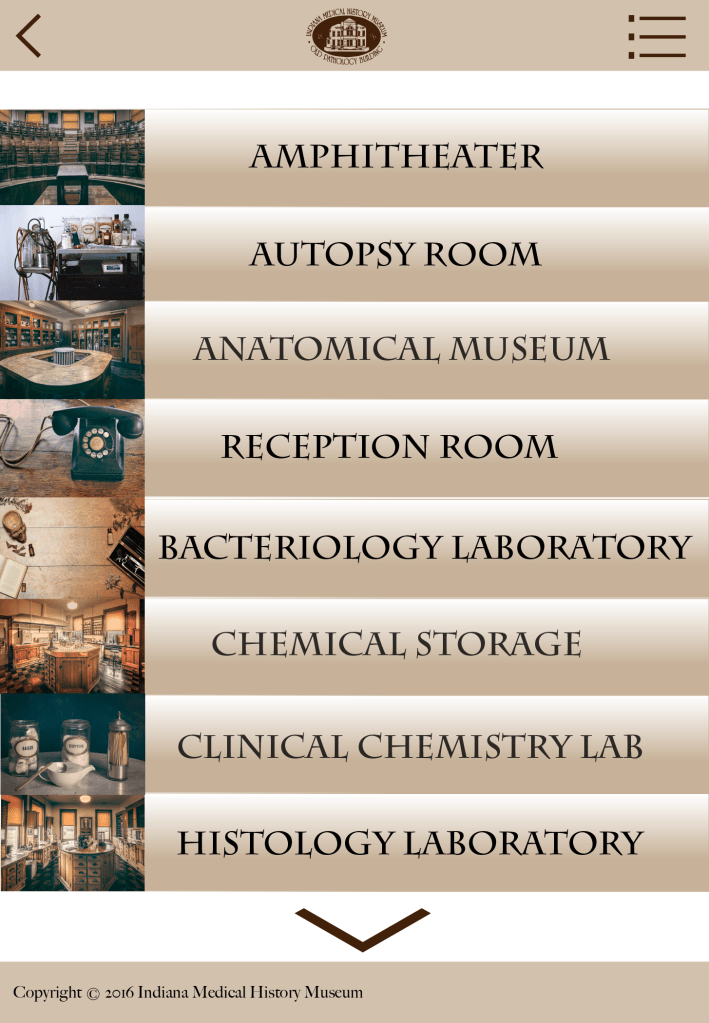Viewport: 709px width, 1023px height.
Task: Go back using the top-left arrow
Action: 29,36
